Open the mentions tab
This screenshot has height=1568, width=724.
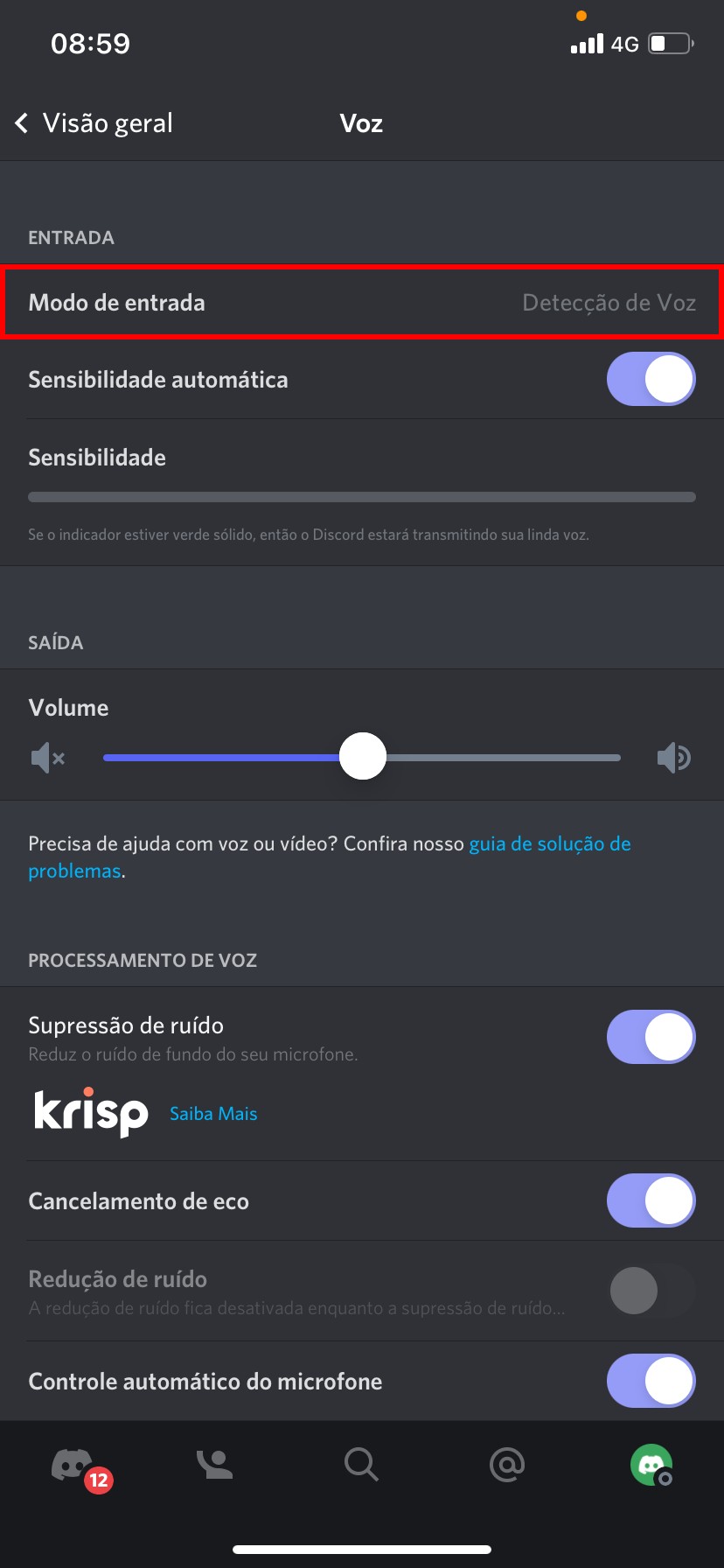506,1465
